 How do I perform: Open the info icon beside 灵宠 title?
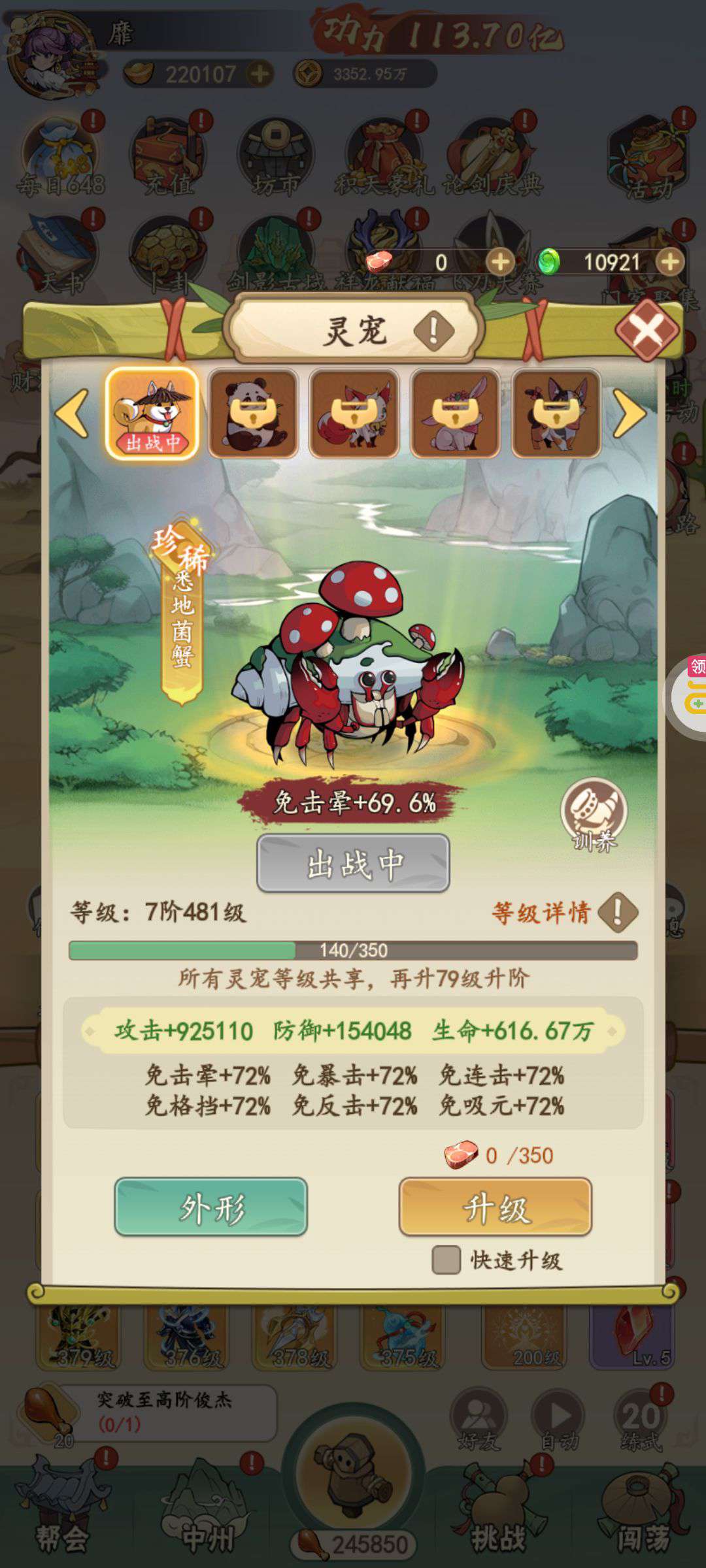[x=433, y=331]
